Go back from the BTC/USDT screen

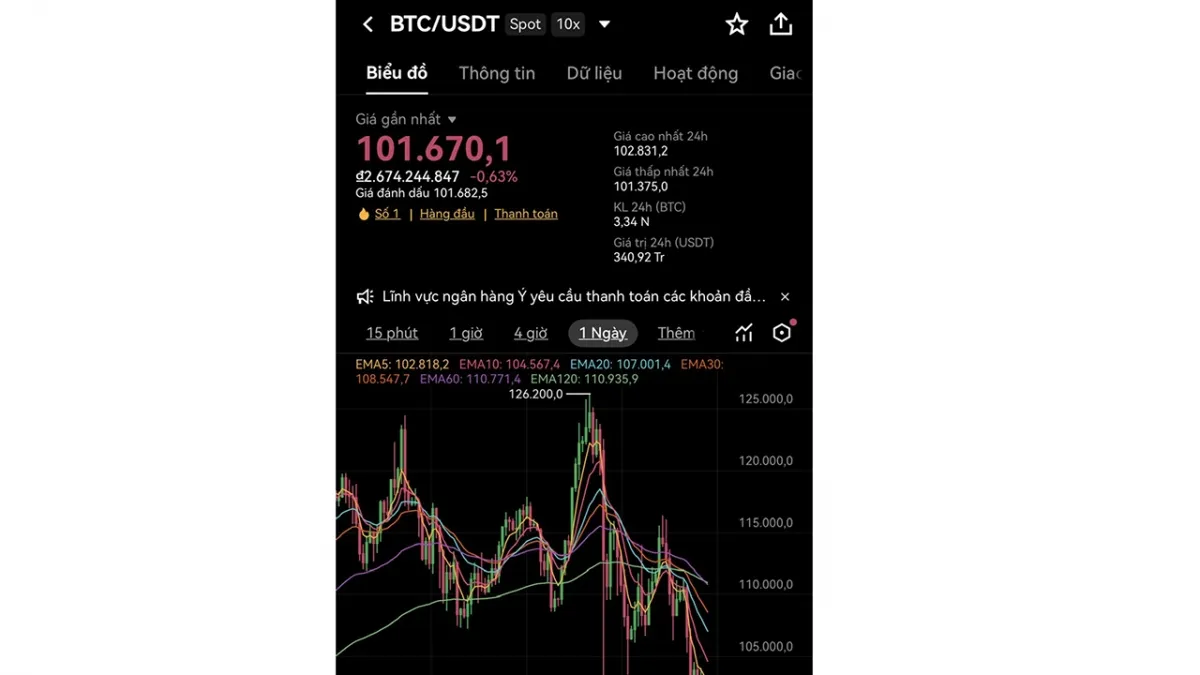[368, 24]
